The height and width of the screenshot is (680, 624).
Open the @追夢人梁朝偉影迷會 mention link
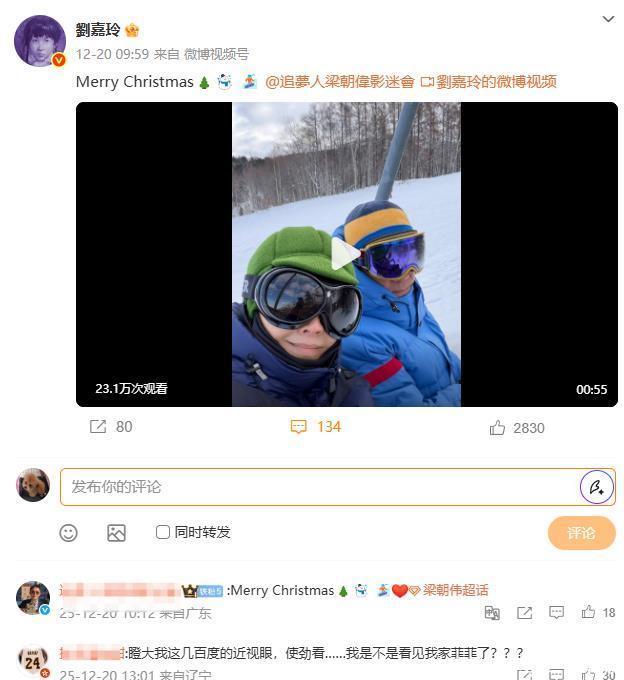point(339,82)
